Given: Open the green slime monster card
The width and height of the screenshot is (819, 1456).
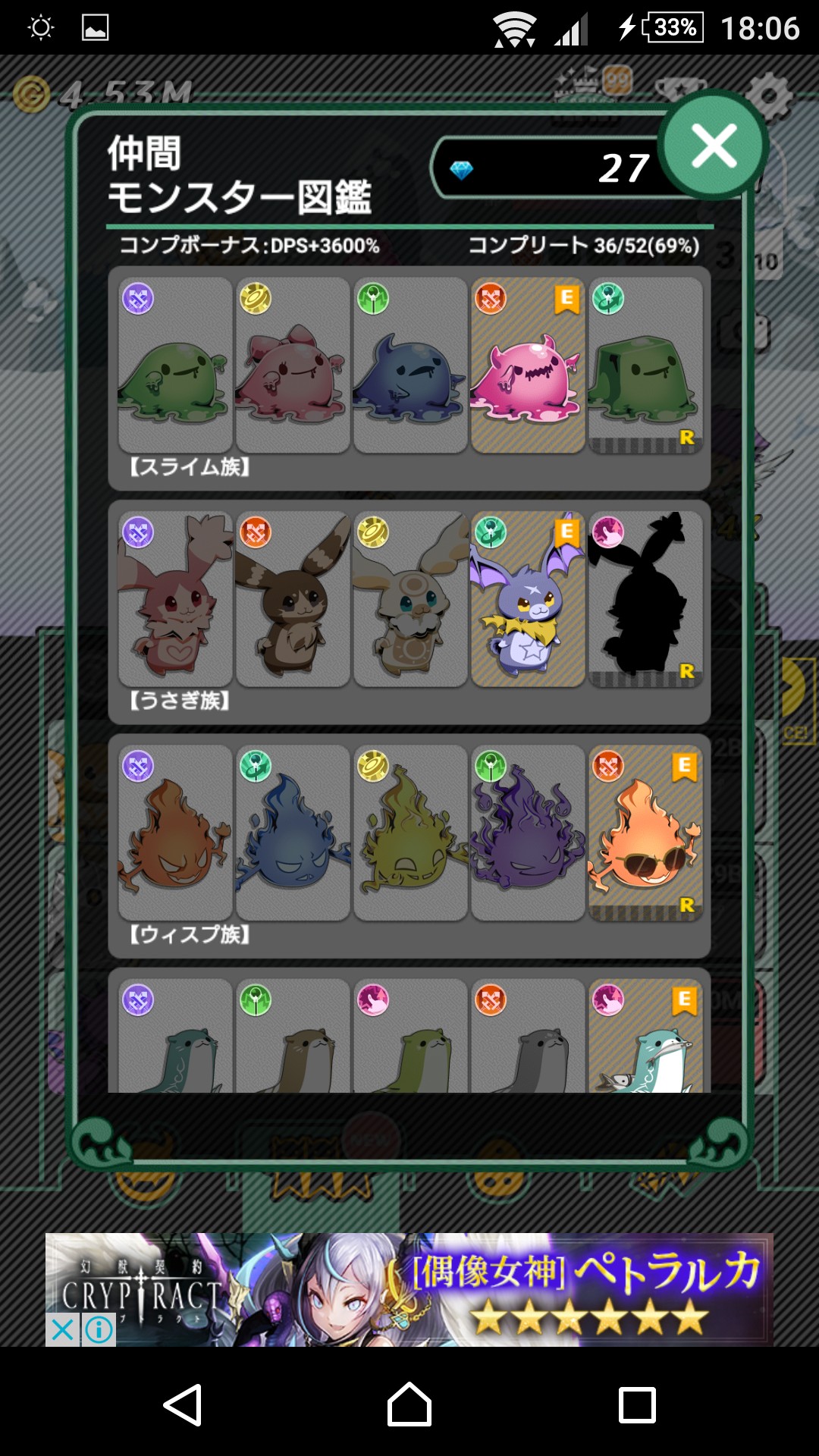Looking at the screenshot, I should (175, 365).
